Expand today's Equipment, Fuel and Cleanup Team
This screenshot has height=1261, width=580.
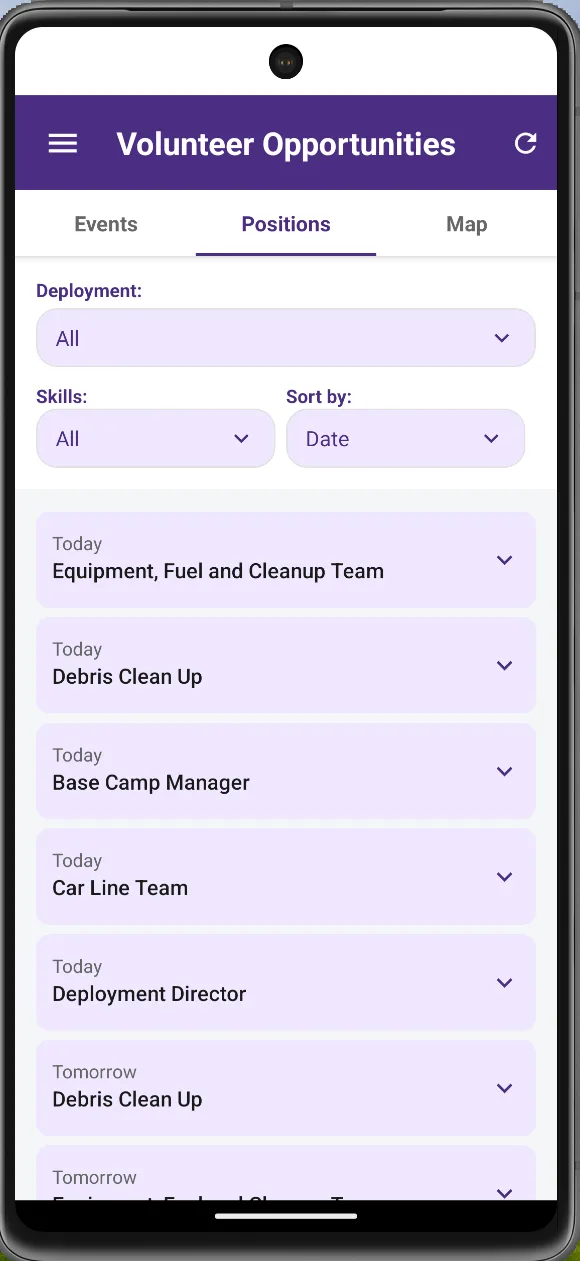(x=286, y=560)
